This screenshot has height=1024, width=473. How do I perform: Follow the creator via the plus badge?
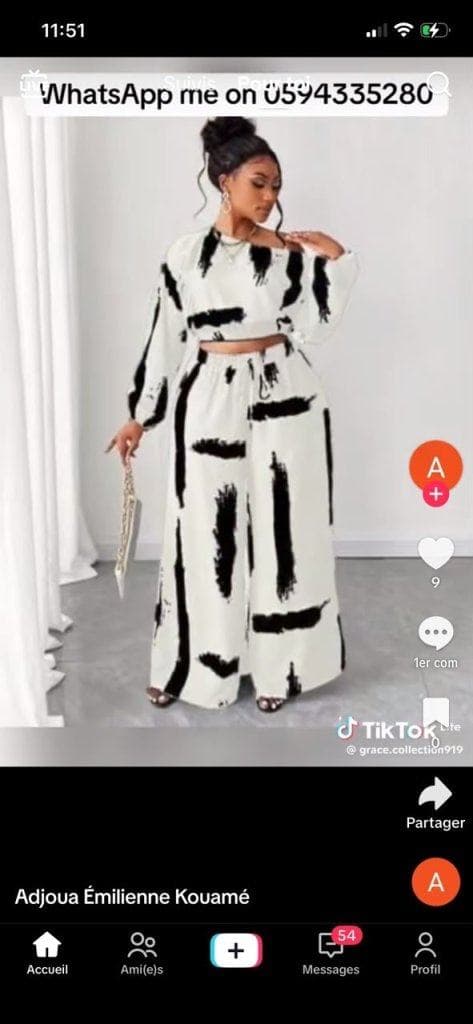tap(435, 495)
